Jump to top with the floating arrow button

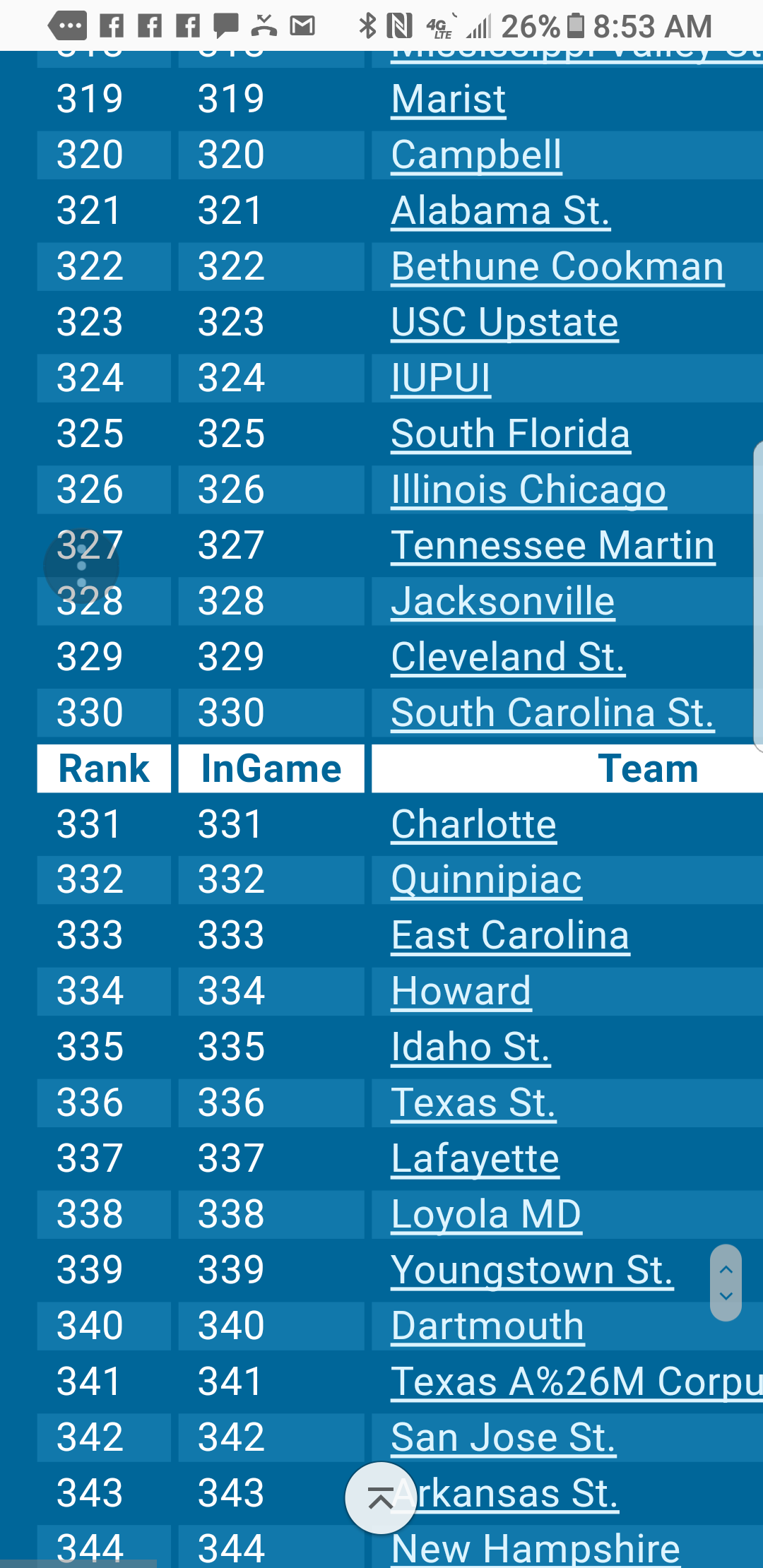click(x=381, y=1497)
